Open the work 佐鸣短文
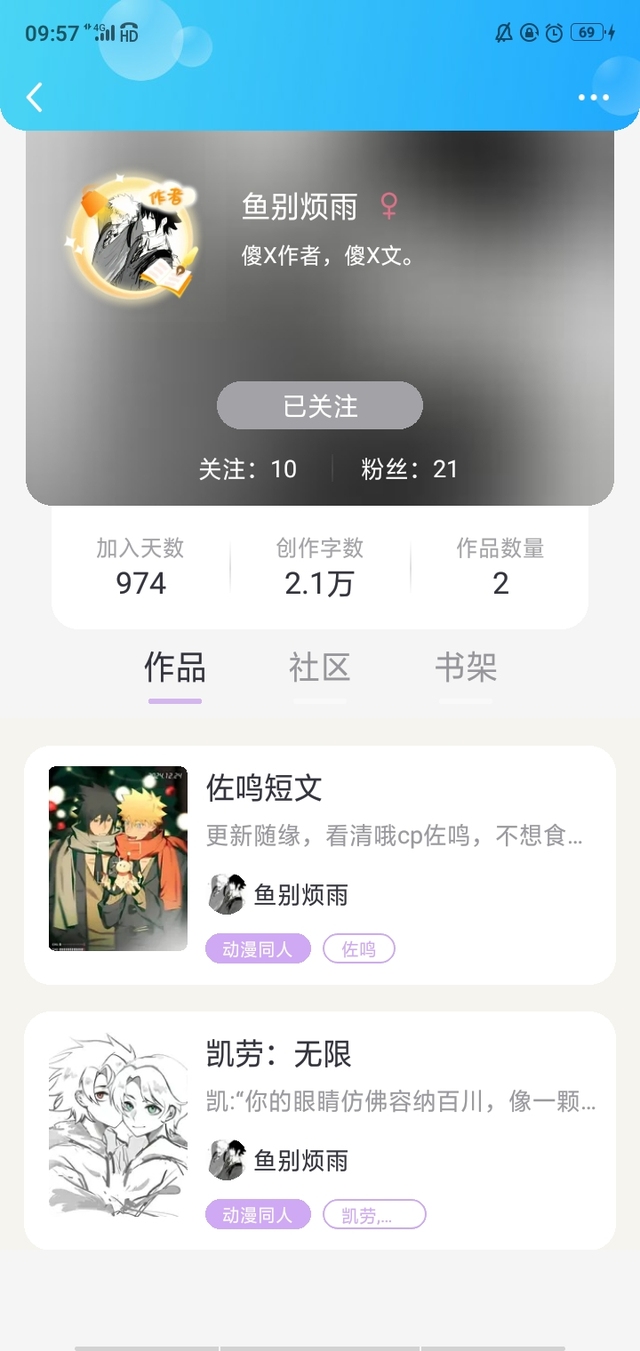Viewport: 640px width, 1351px height. [x=320, y=865]
